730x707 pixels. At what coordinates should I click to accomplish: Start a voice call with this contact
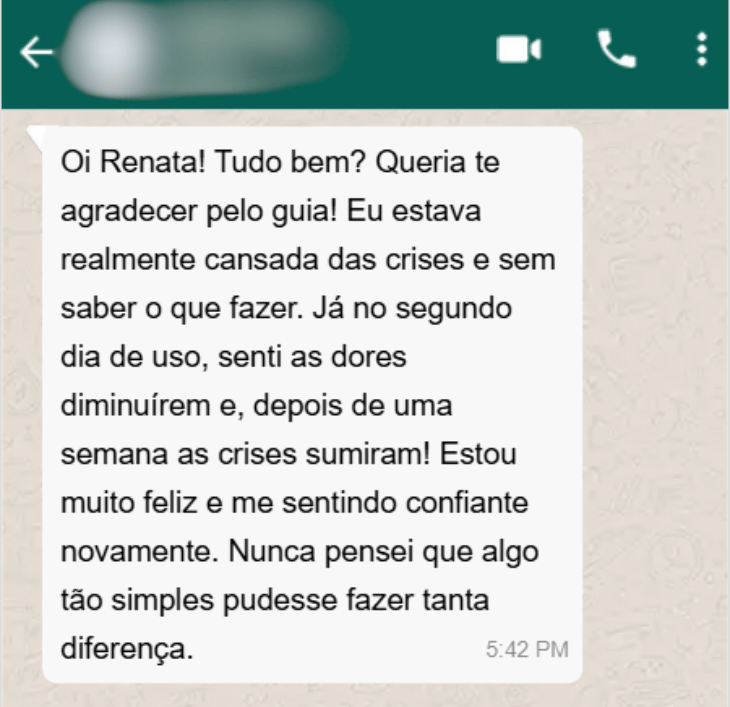[616, 49]
